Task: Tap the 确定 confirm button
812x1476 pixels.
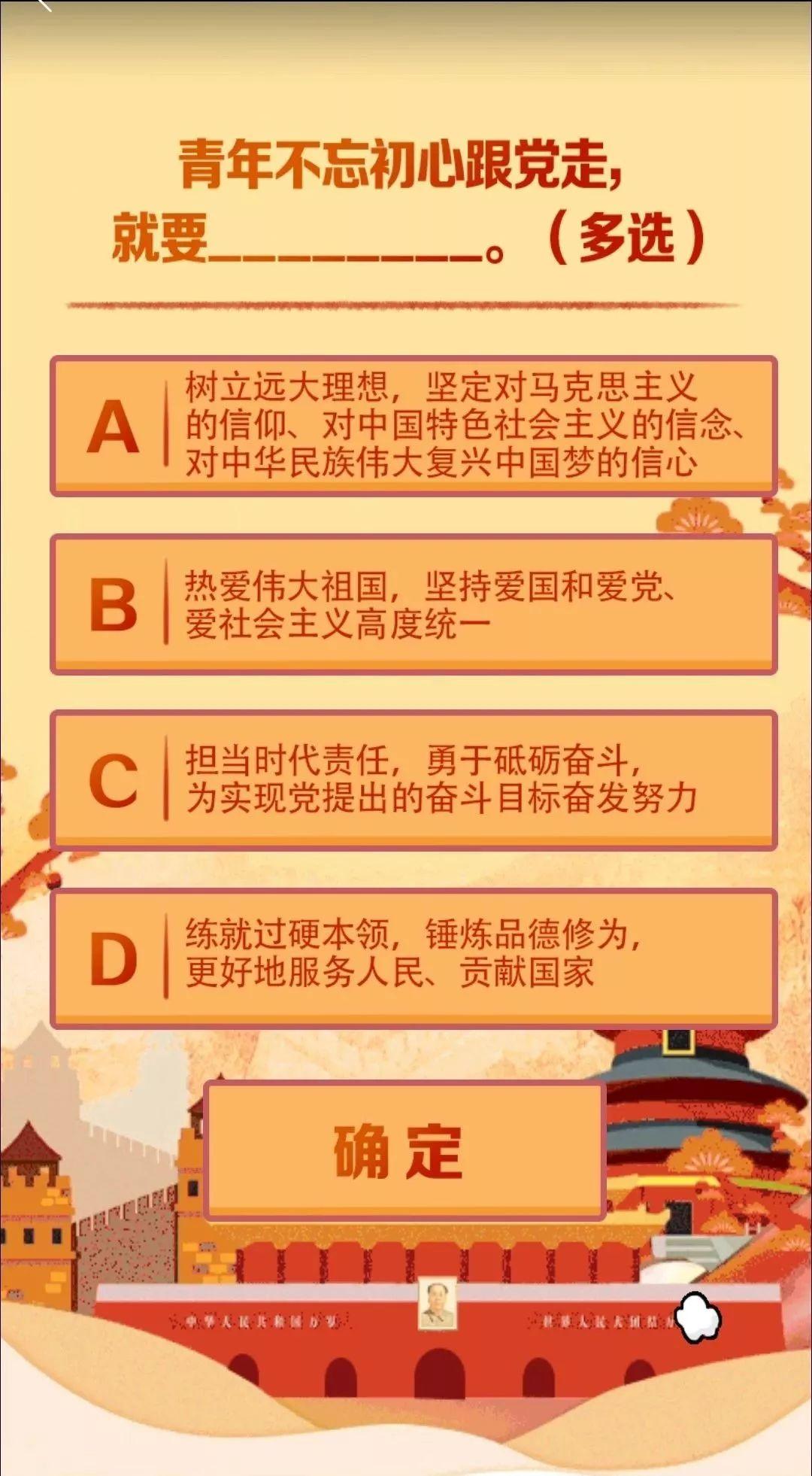Action: (405, 1150)
